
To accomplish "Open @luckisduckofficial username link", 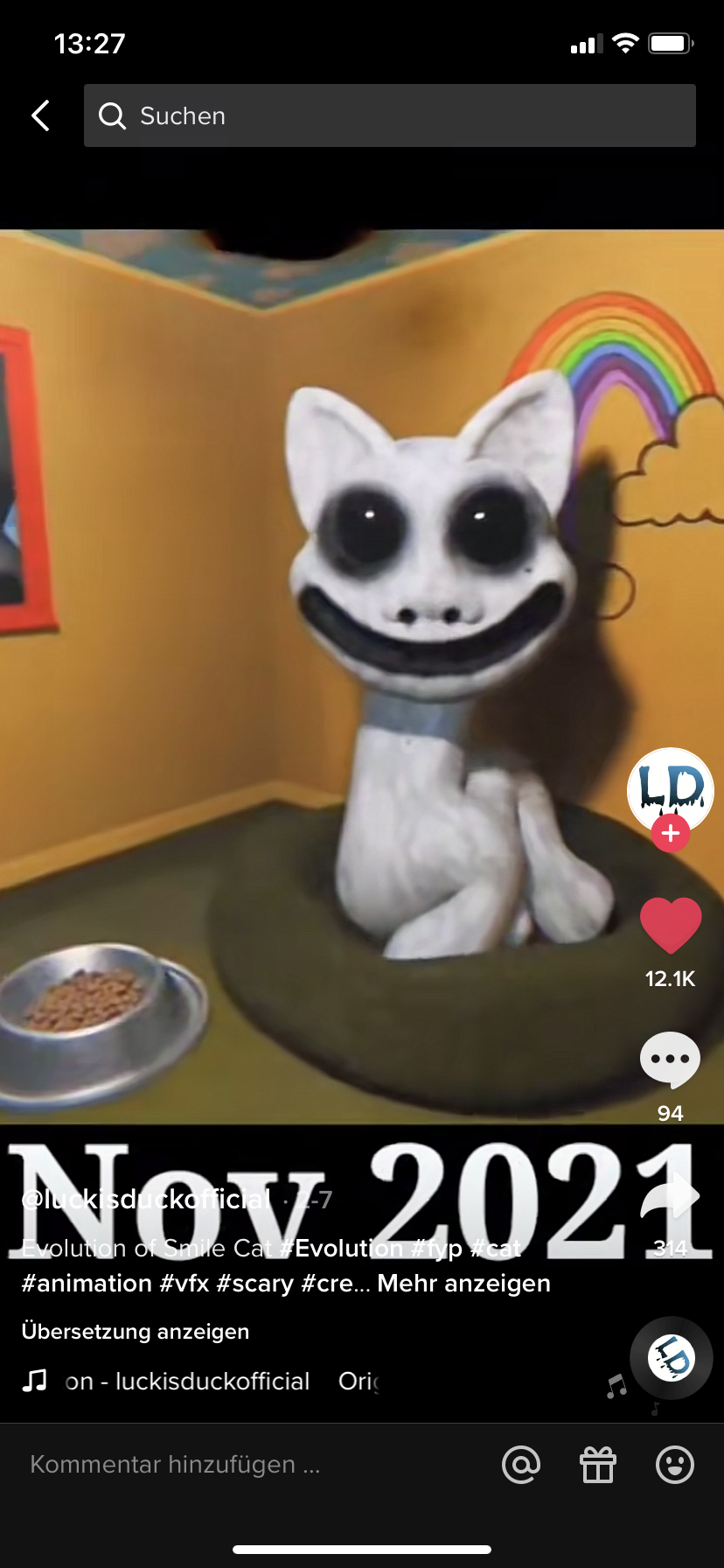I will pos(146,1199).
